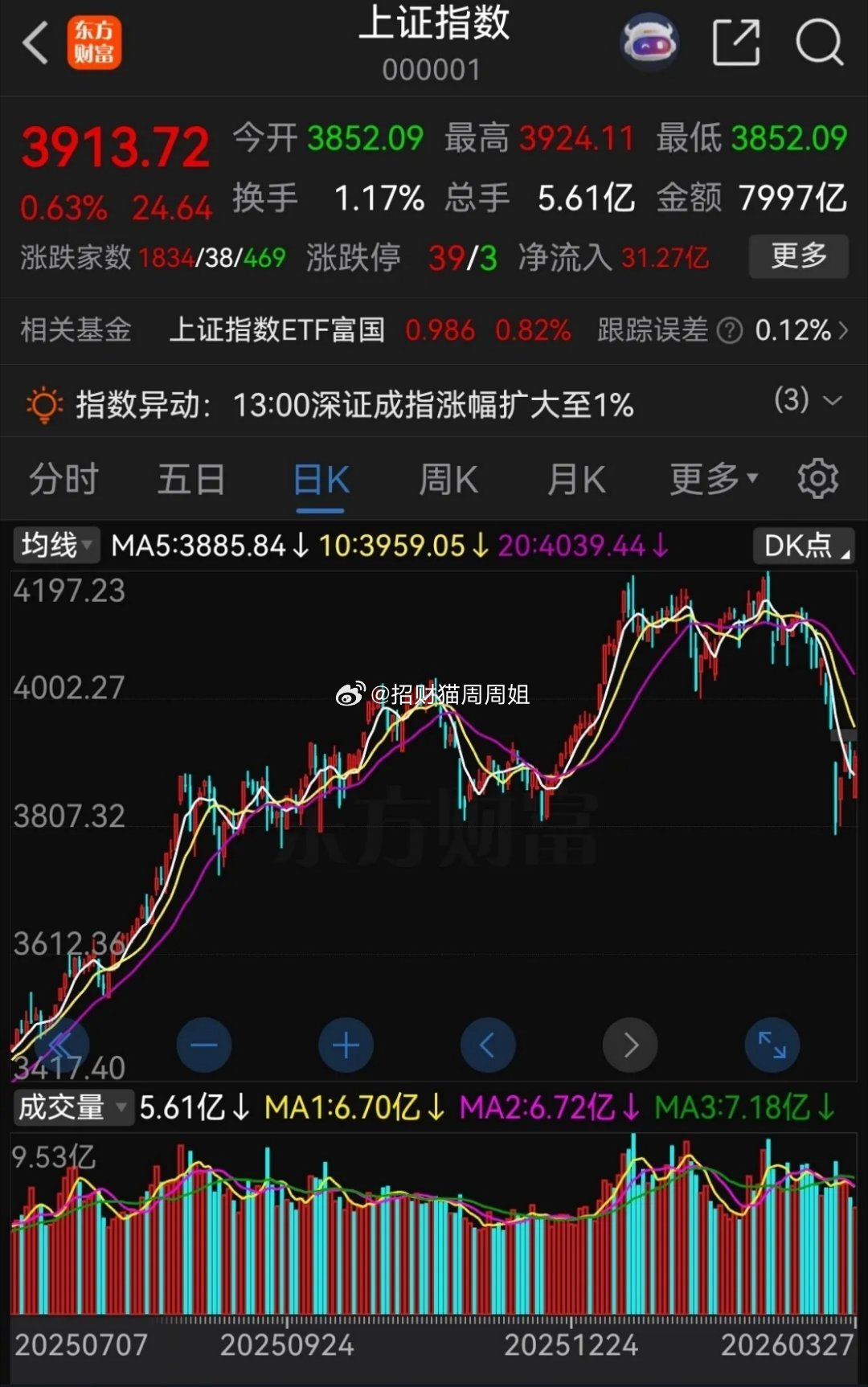Open chart settings gear
The height and width of the screenshot is (1387, 868).
pos(818,477)
